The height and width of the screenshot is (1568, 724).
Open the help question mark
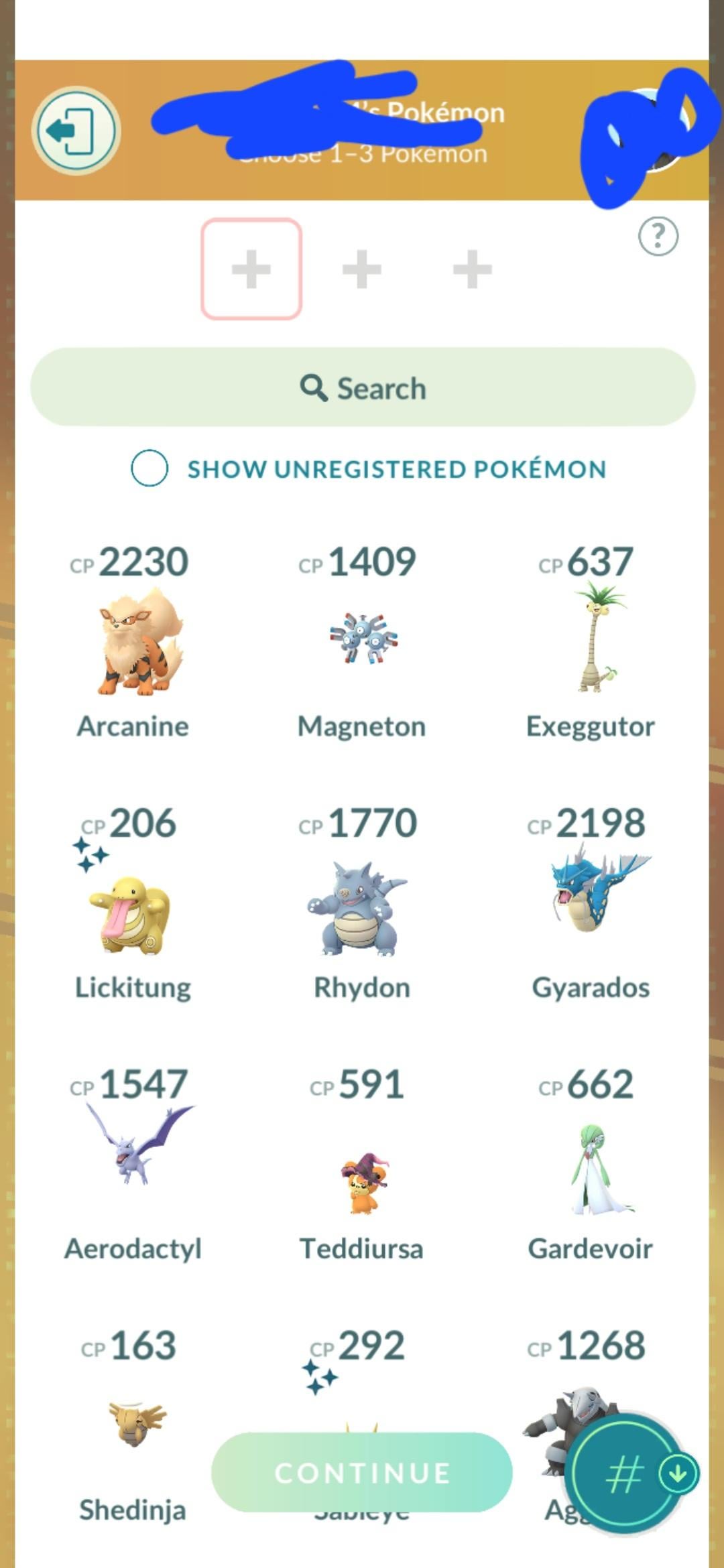(658, 236)
